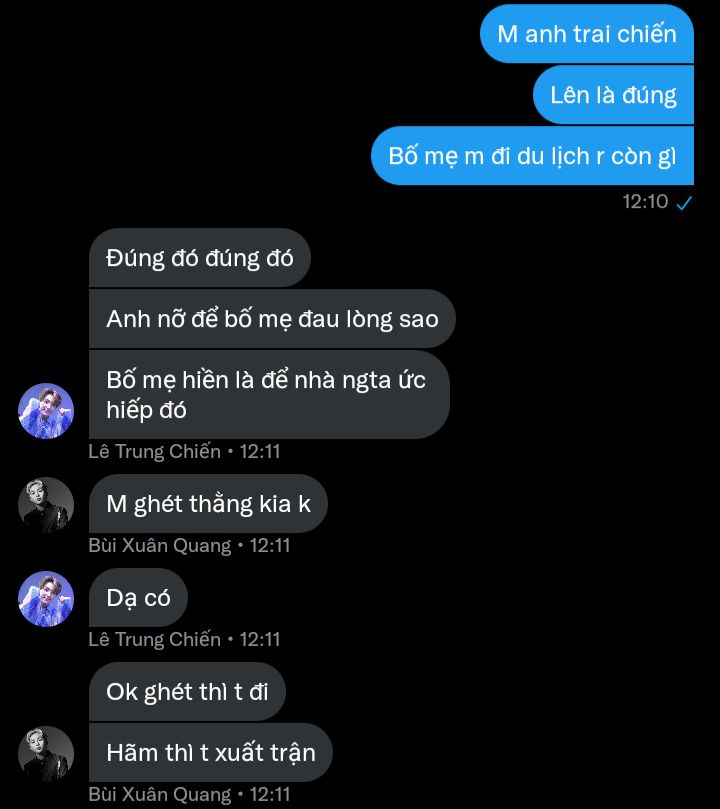Screen dimensions: 720x809
Task: Open Lê Trung Chiến's avatar beside "hiếp đó" message
Action: 46,410
